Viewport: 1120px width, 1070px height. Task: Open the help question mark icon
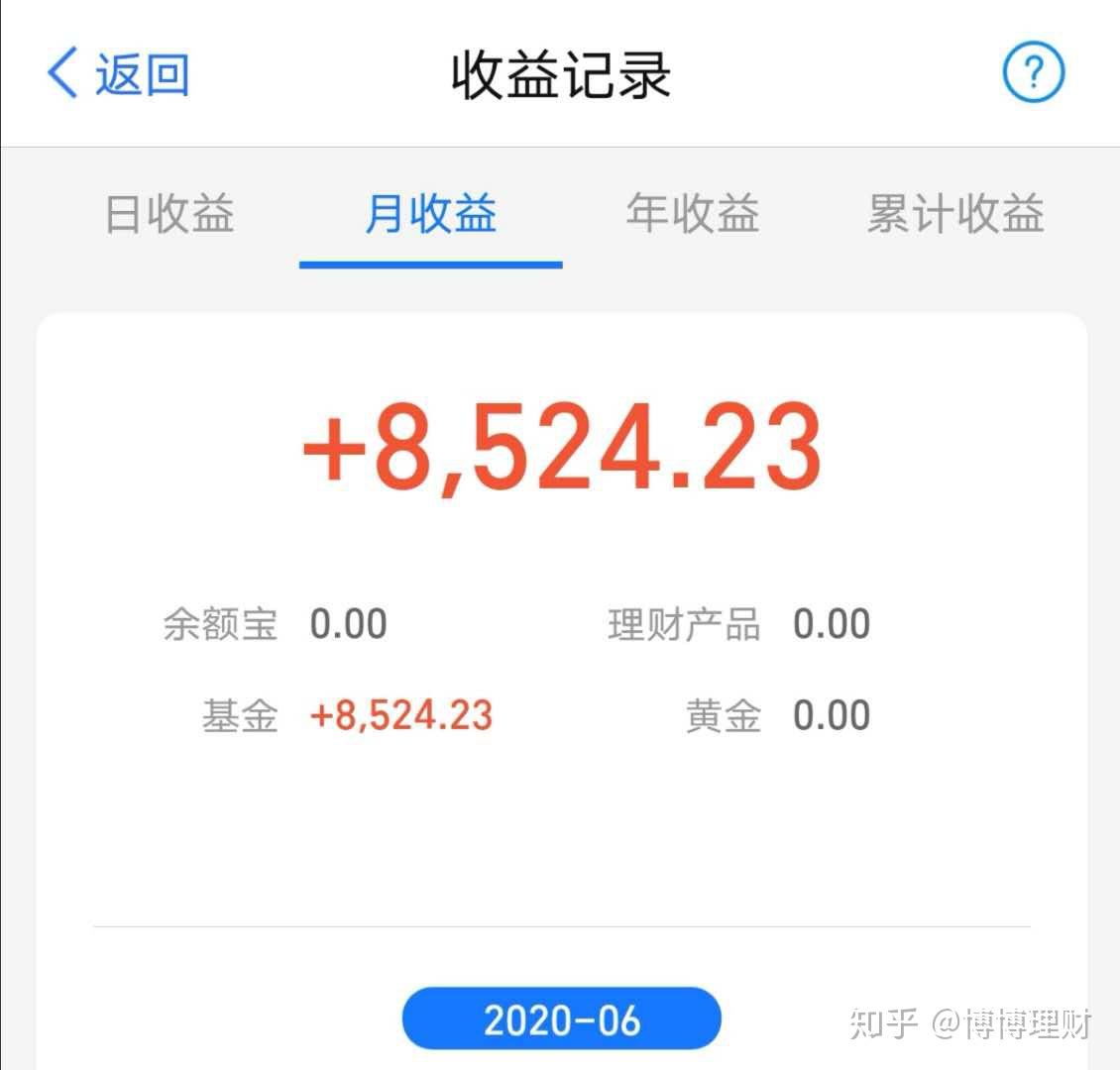click(x=1033, y=73)
